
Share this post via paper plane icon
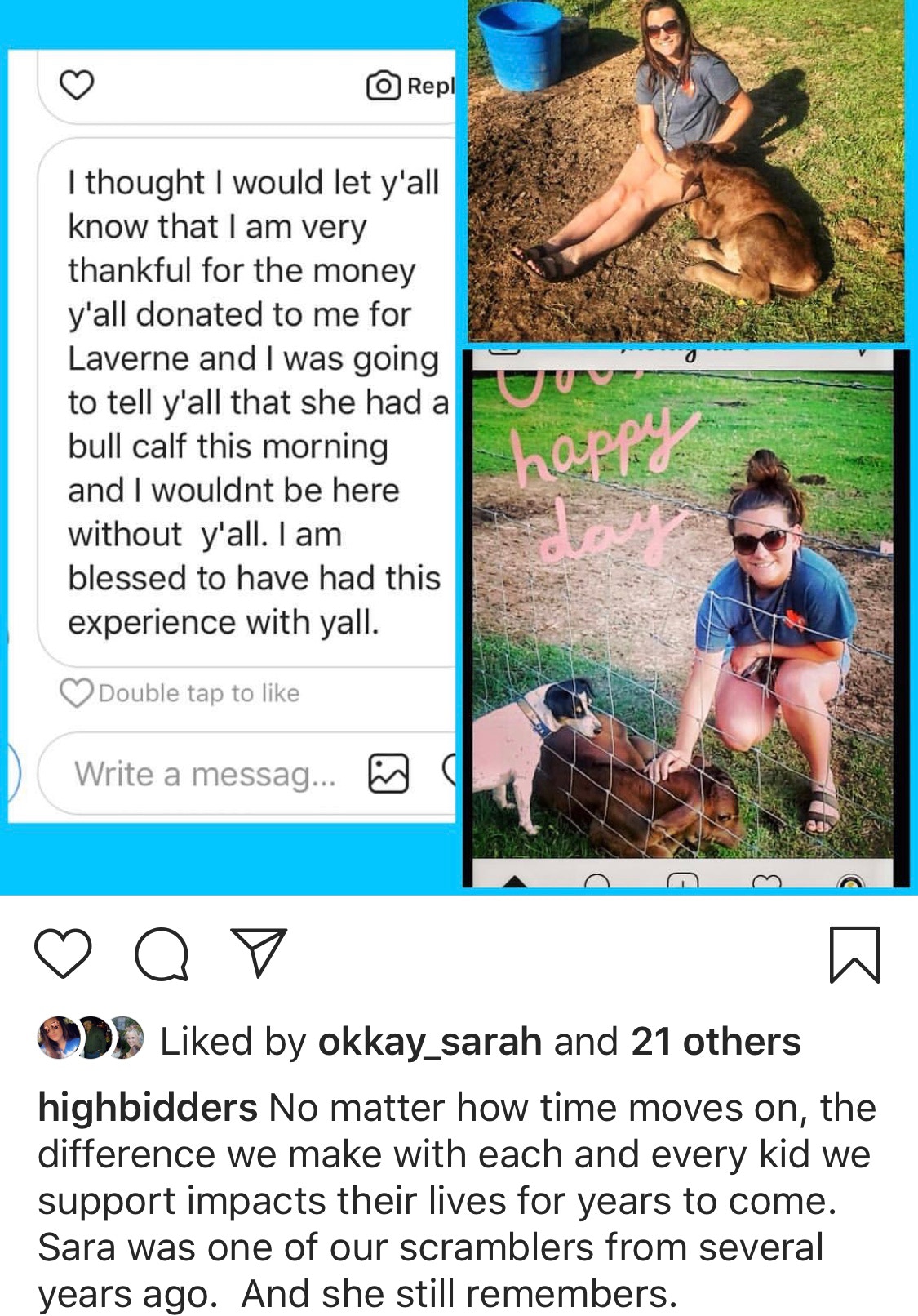tap(259, 951)
